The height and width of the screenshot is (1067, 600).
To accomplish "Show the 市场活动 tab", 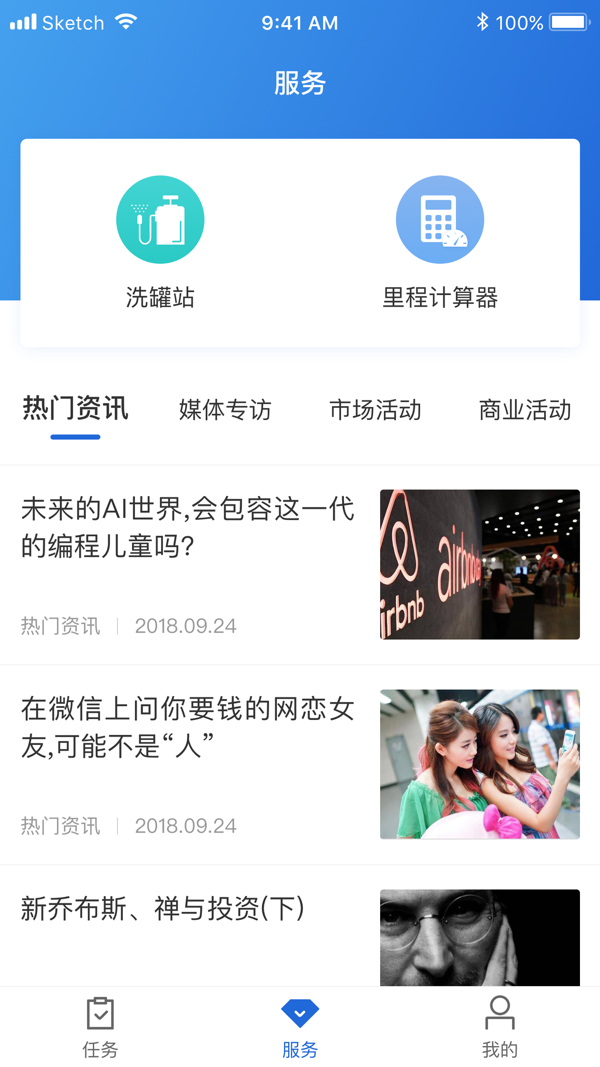I will [x=375, y=410].
